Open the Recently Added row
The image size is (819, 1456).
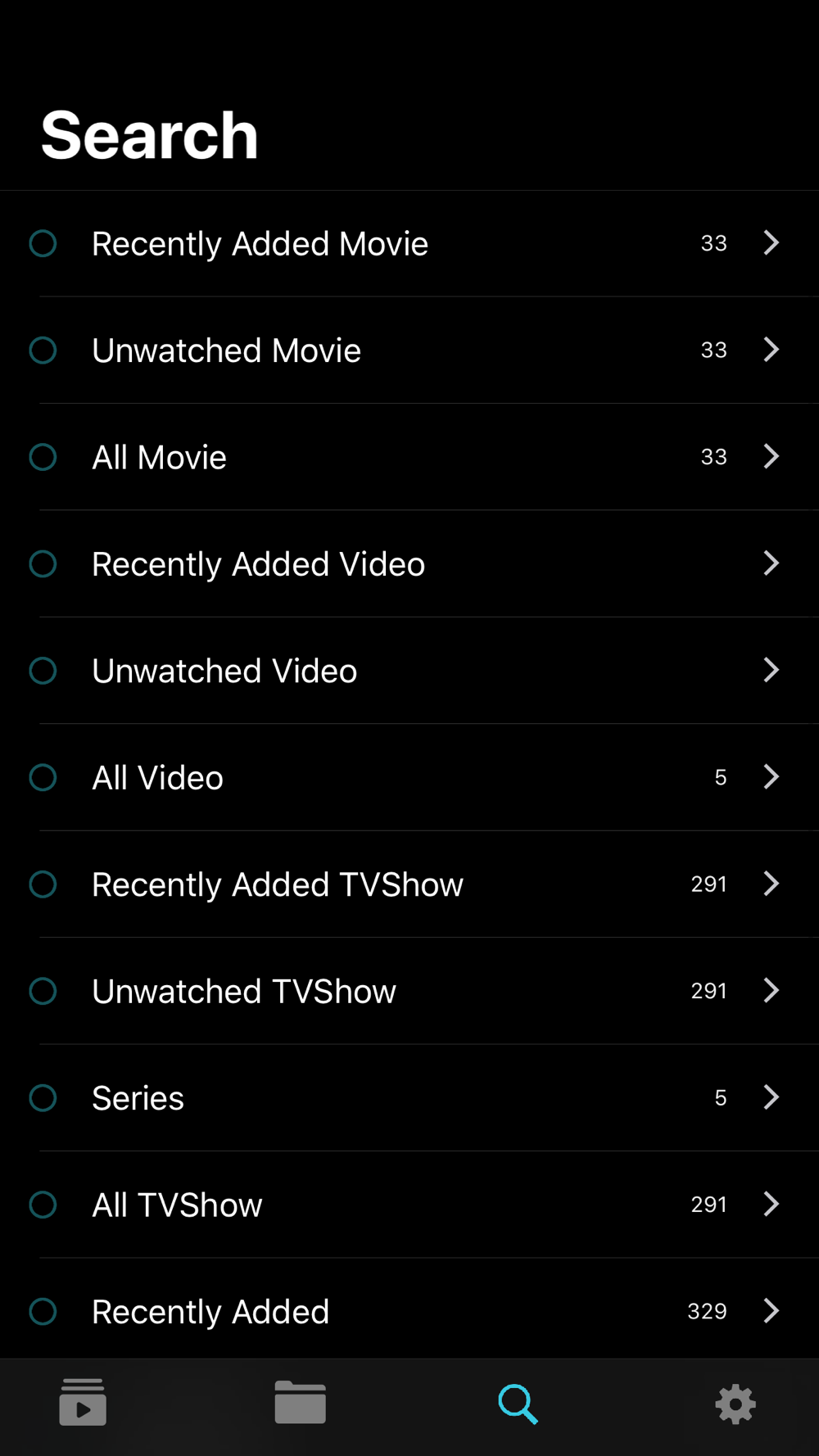click(x=409, y=1310)
